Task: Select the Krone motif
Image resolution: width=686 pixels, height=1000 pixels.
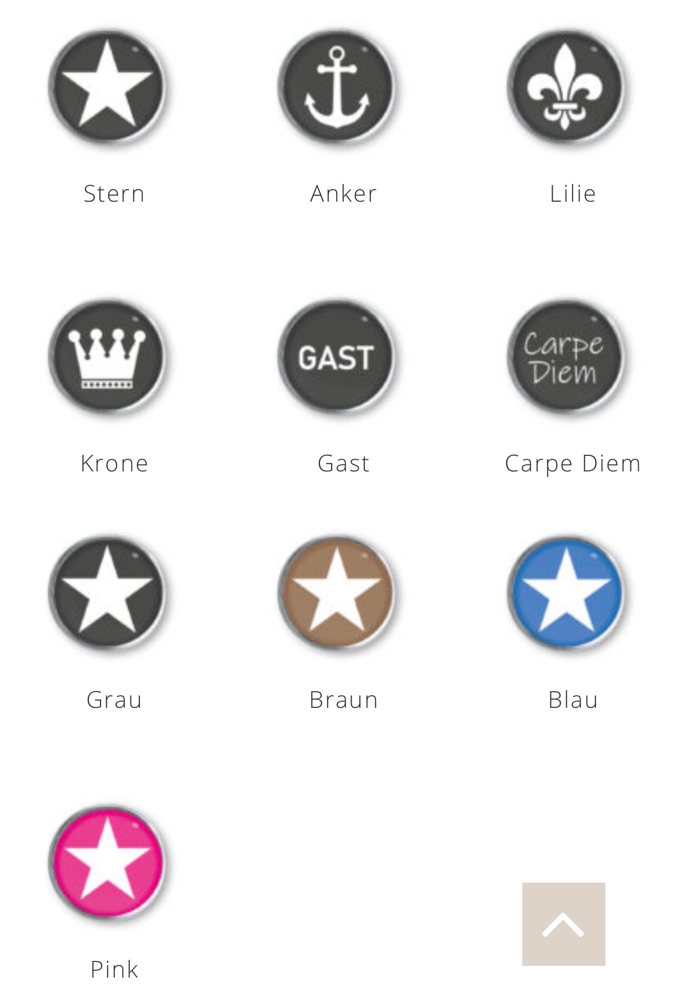Action: 107,357
